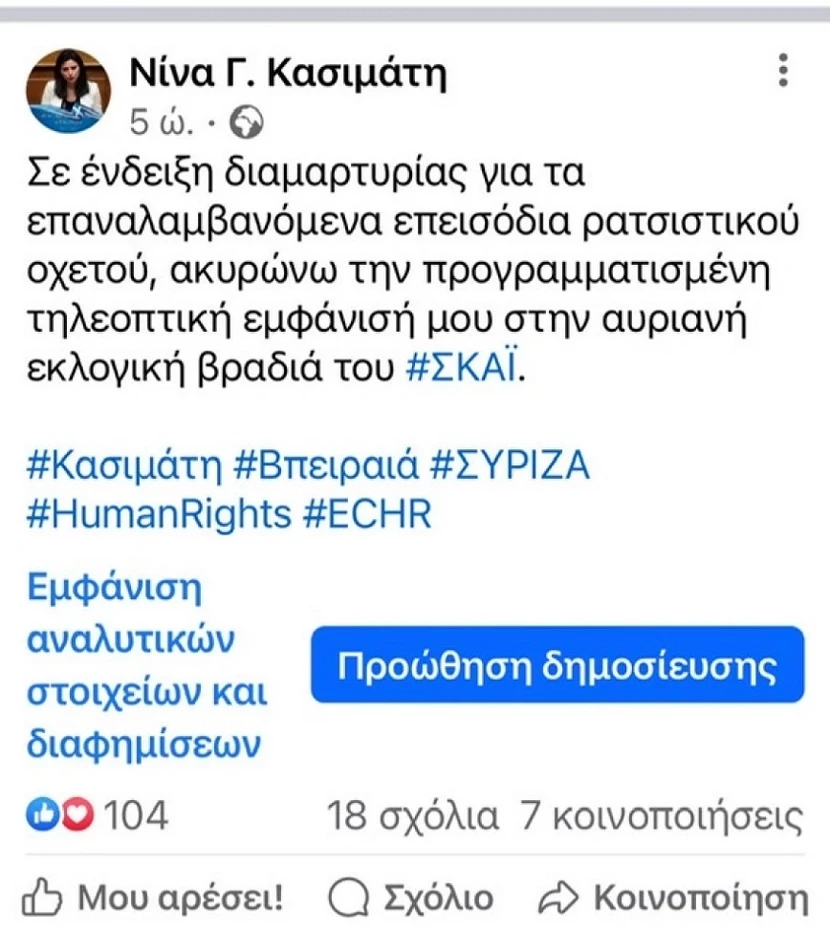The image size is (830, 931).
Task: Open the #HumanRights hashtag
Action: [159, 514]
